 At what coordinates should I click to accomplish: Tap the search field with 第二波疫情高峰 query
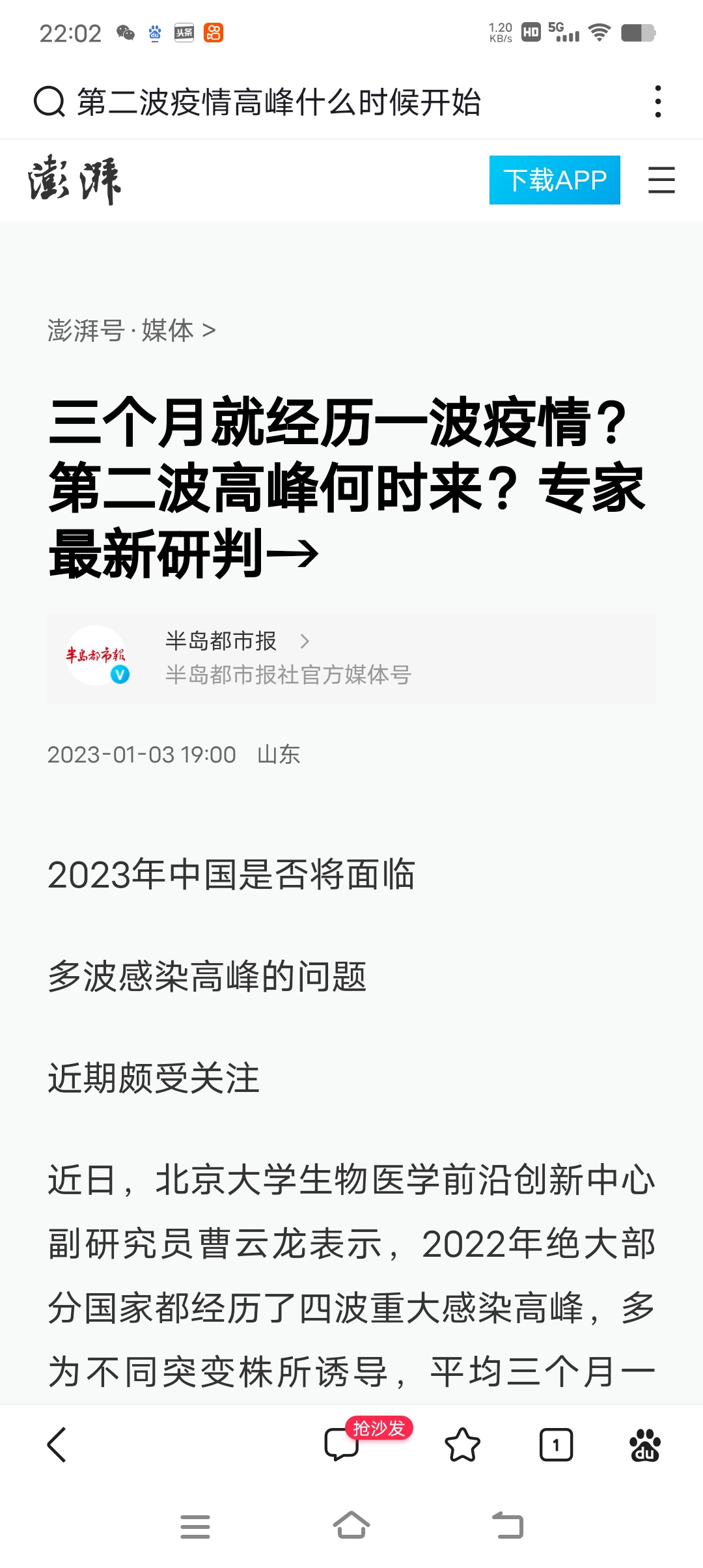(280, 103)
